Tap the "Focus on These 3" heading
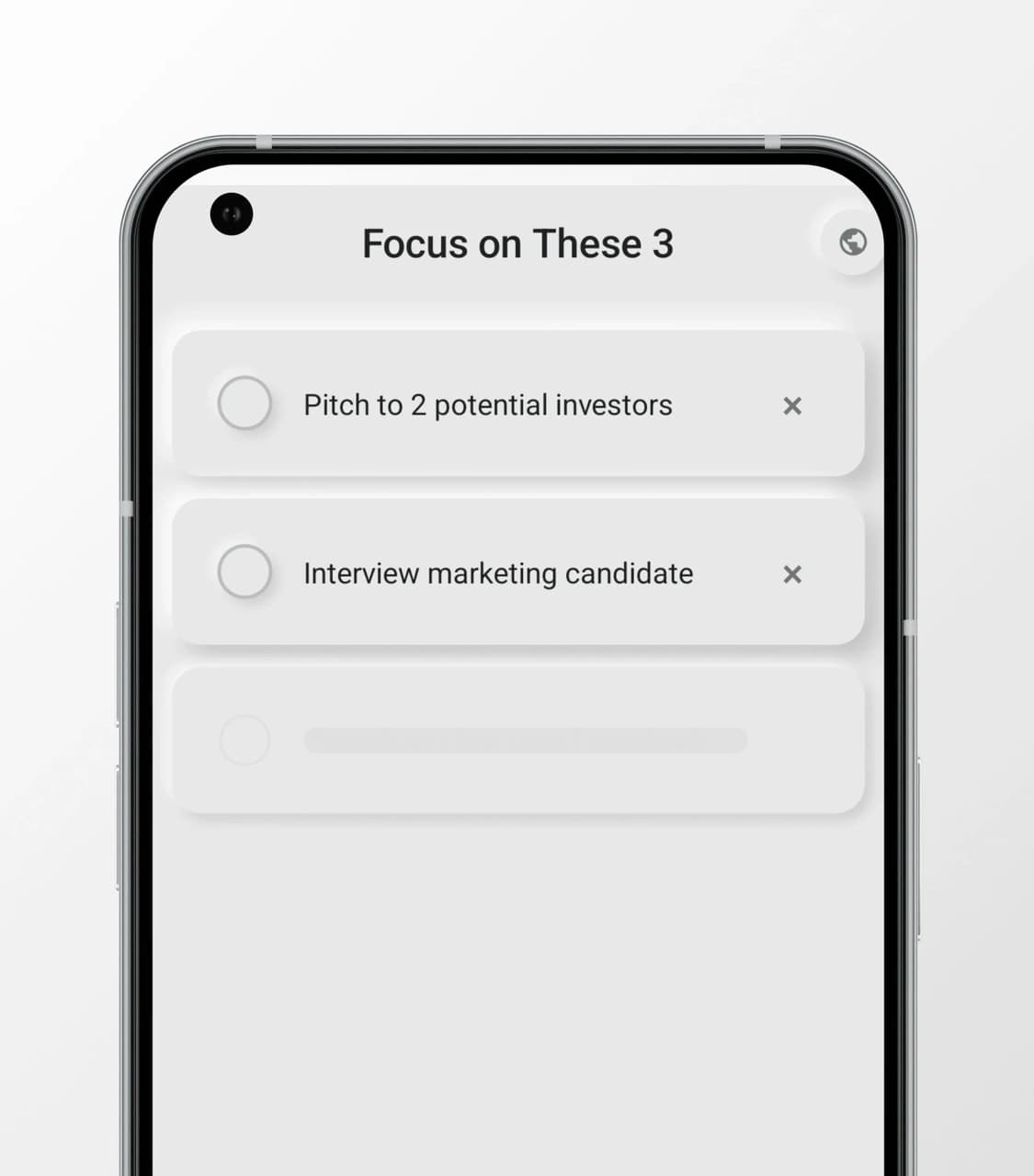 pos(518,243)
